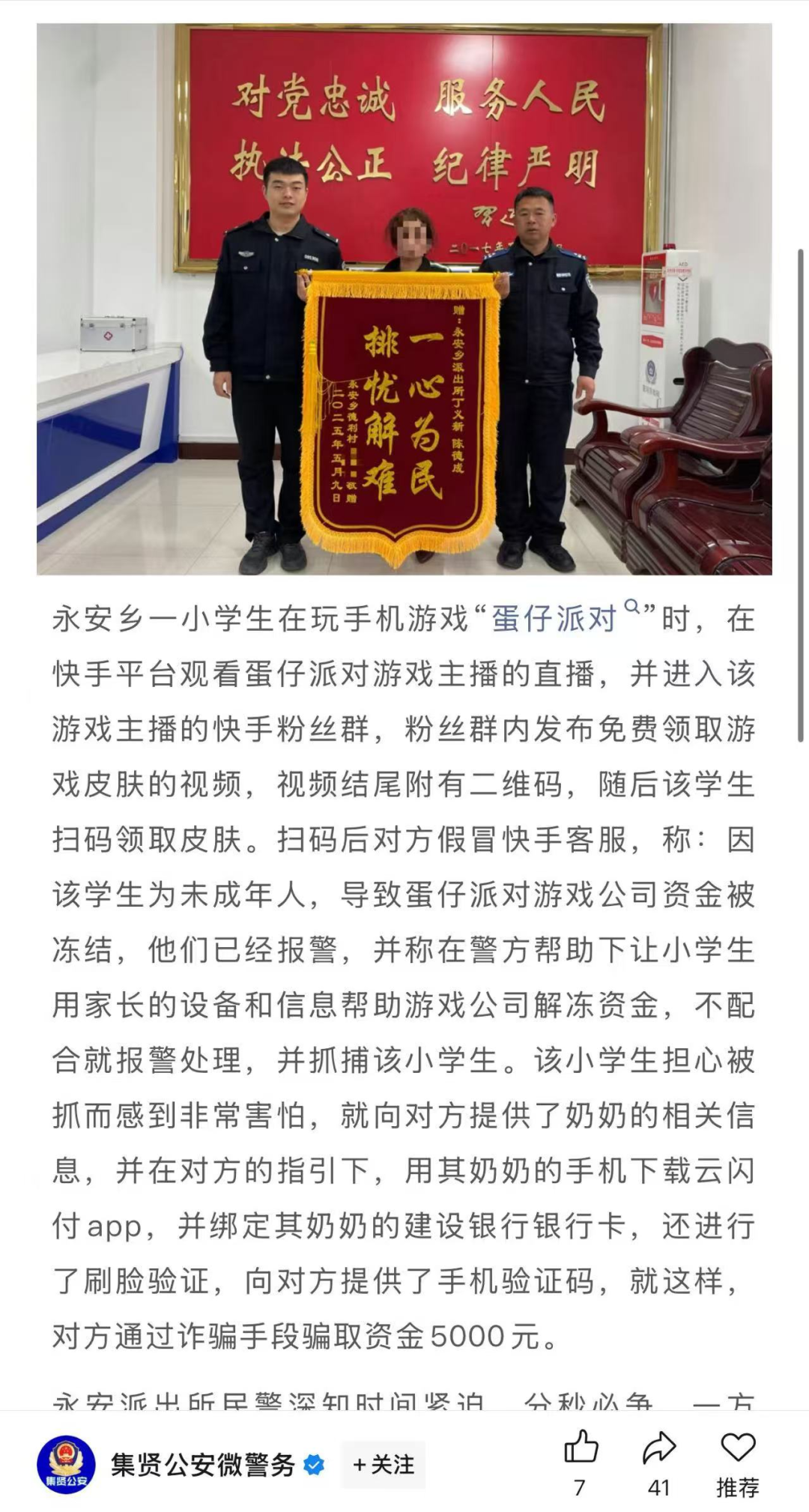Open the banner photo in the article
Image resolution: width=809 pixels, height=1512 pixels.
point(404,300)
